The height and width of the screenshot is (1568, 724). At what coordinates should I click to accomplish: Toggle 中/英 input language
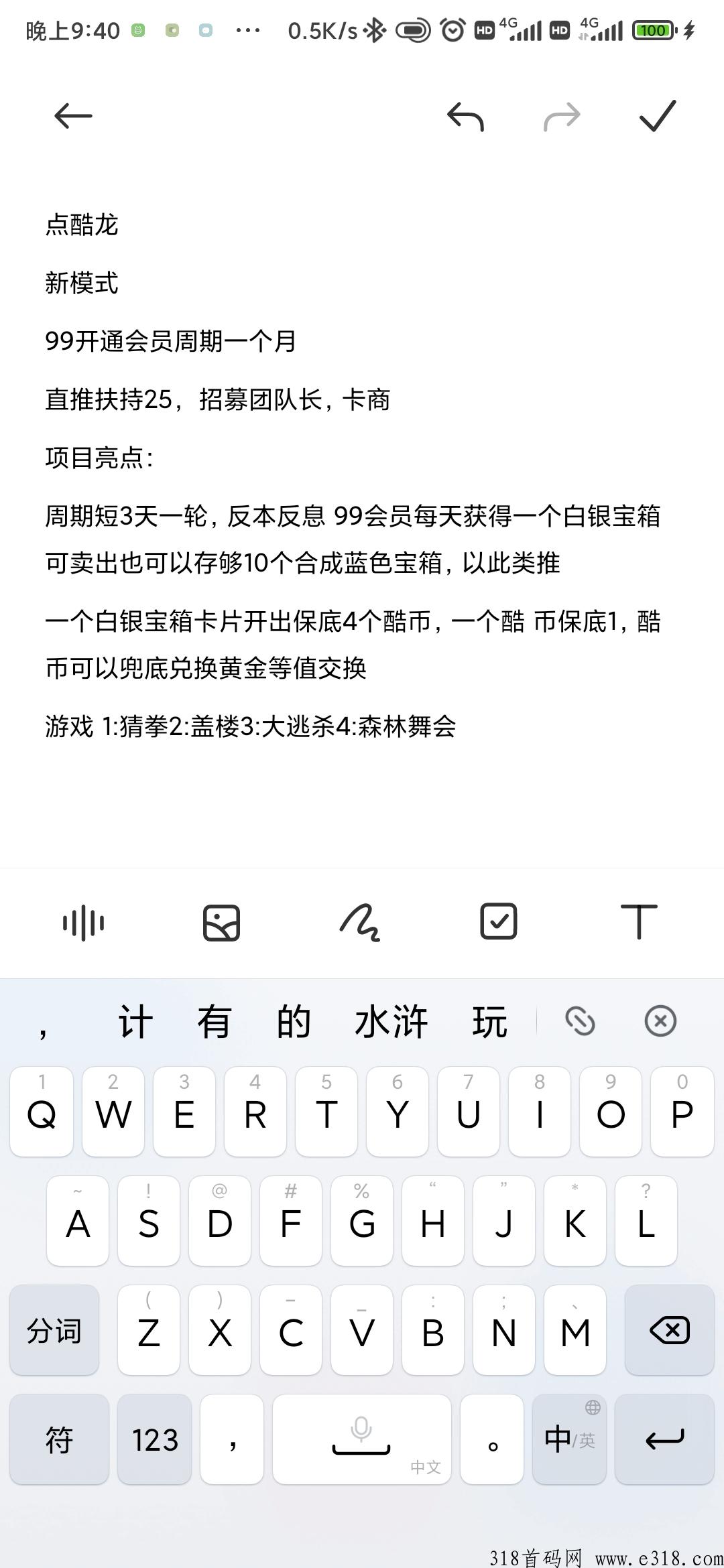tap(569, 1440)
